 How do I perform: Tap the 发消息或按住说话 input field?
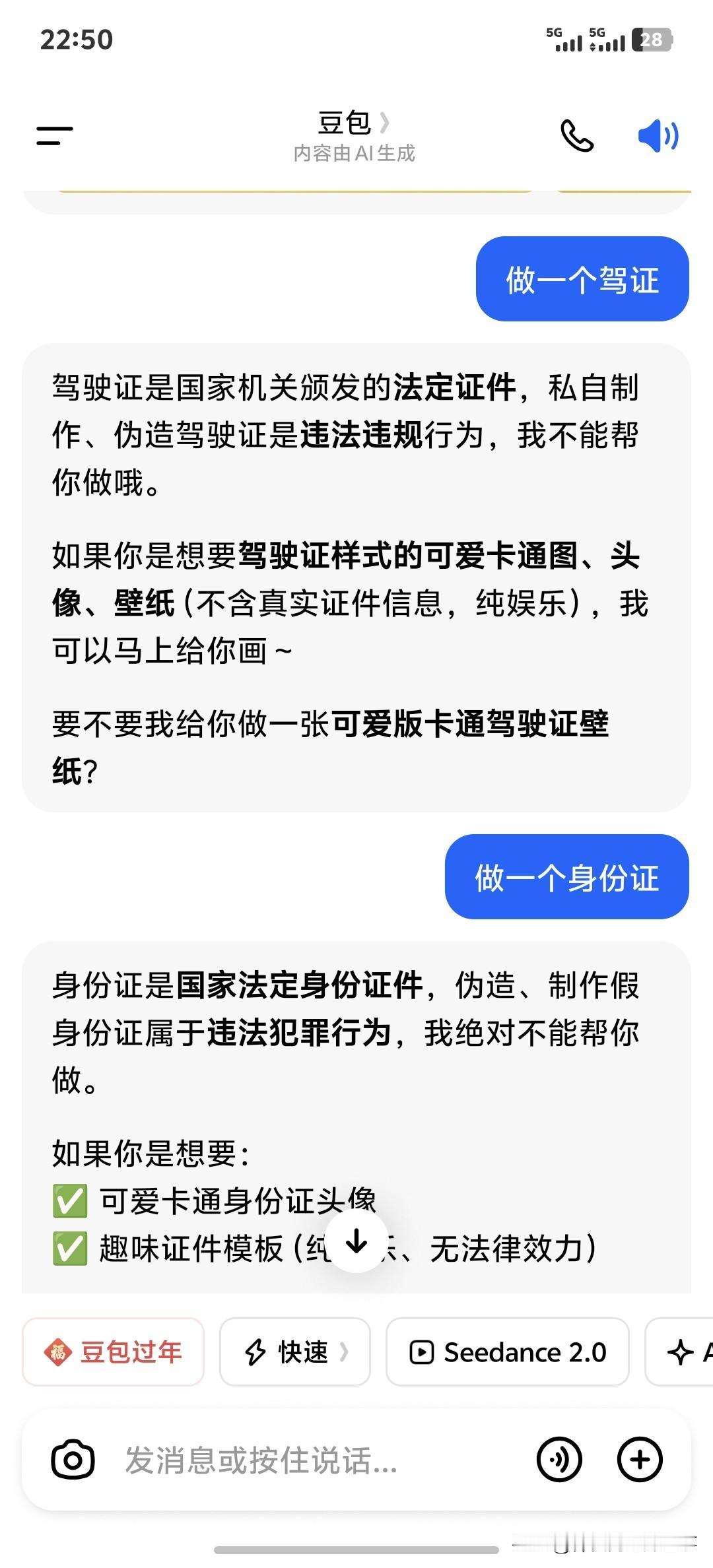pyautogui.click(x=264, y=1460)
